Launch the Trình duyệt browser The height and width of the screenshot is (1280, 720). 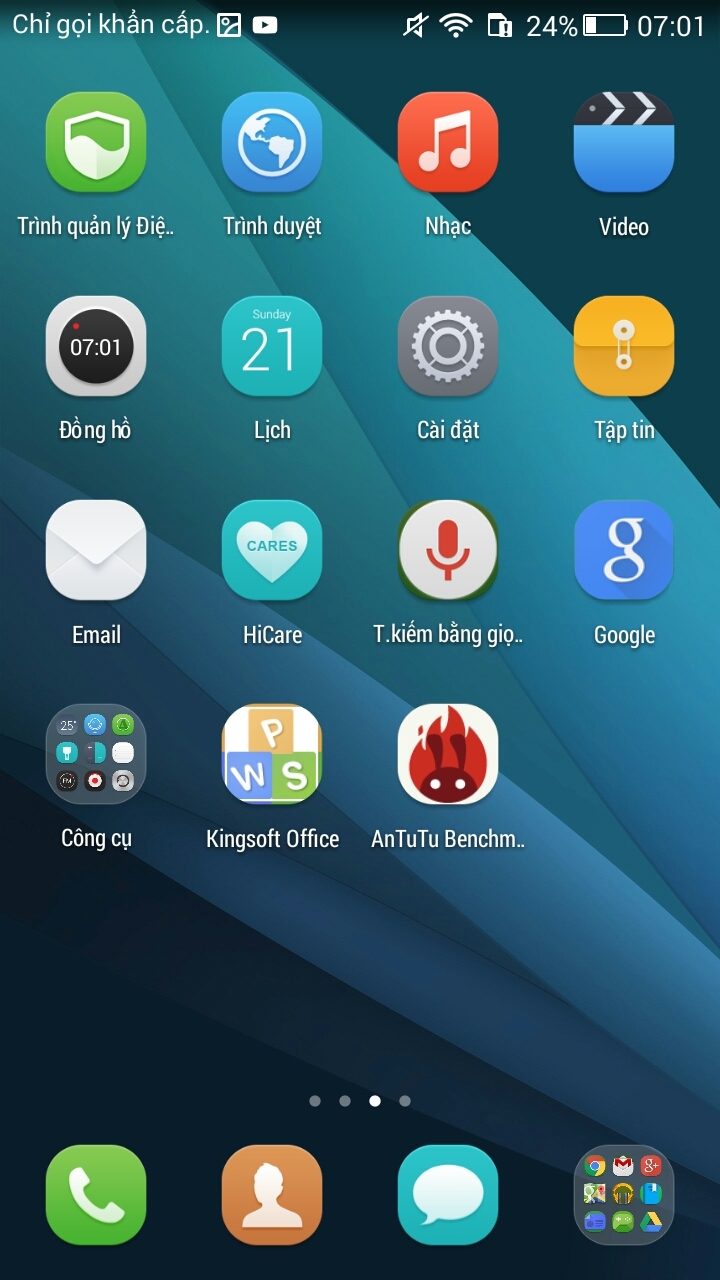pyautogui.click(x=272, y=143)
